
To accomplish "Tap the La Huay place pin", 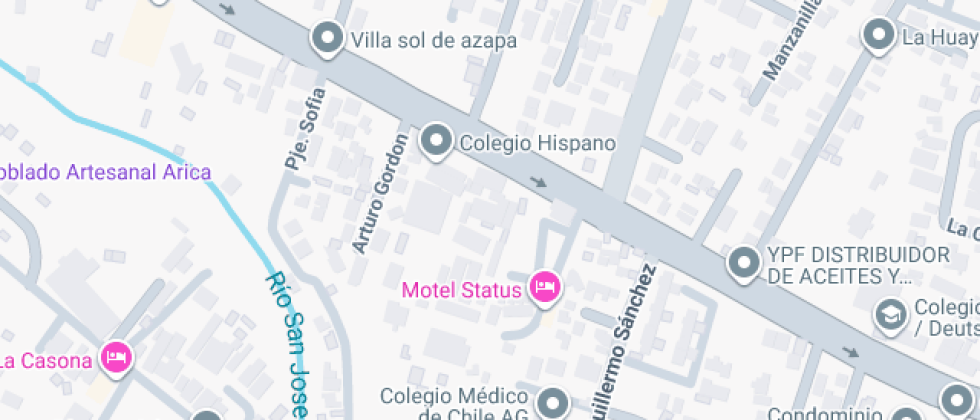I will point(879,37).
